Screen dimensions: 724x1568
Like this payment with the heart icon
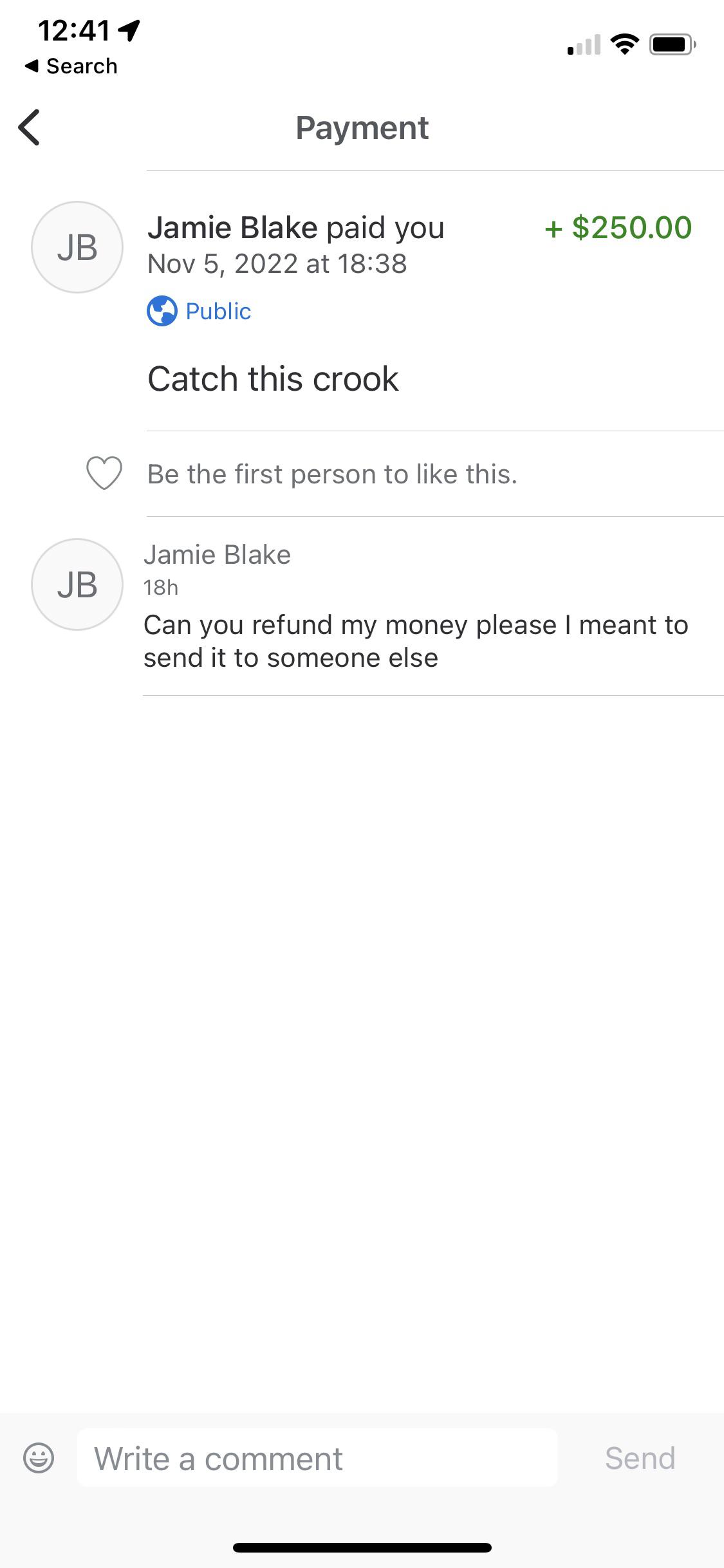(x=104, y=473)
